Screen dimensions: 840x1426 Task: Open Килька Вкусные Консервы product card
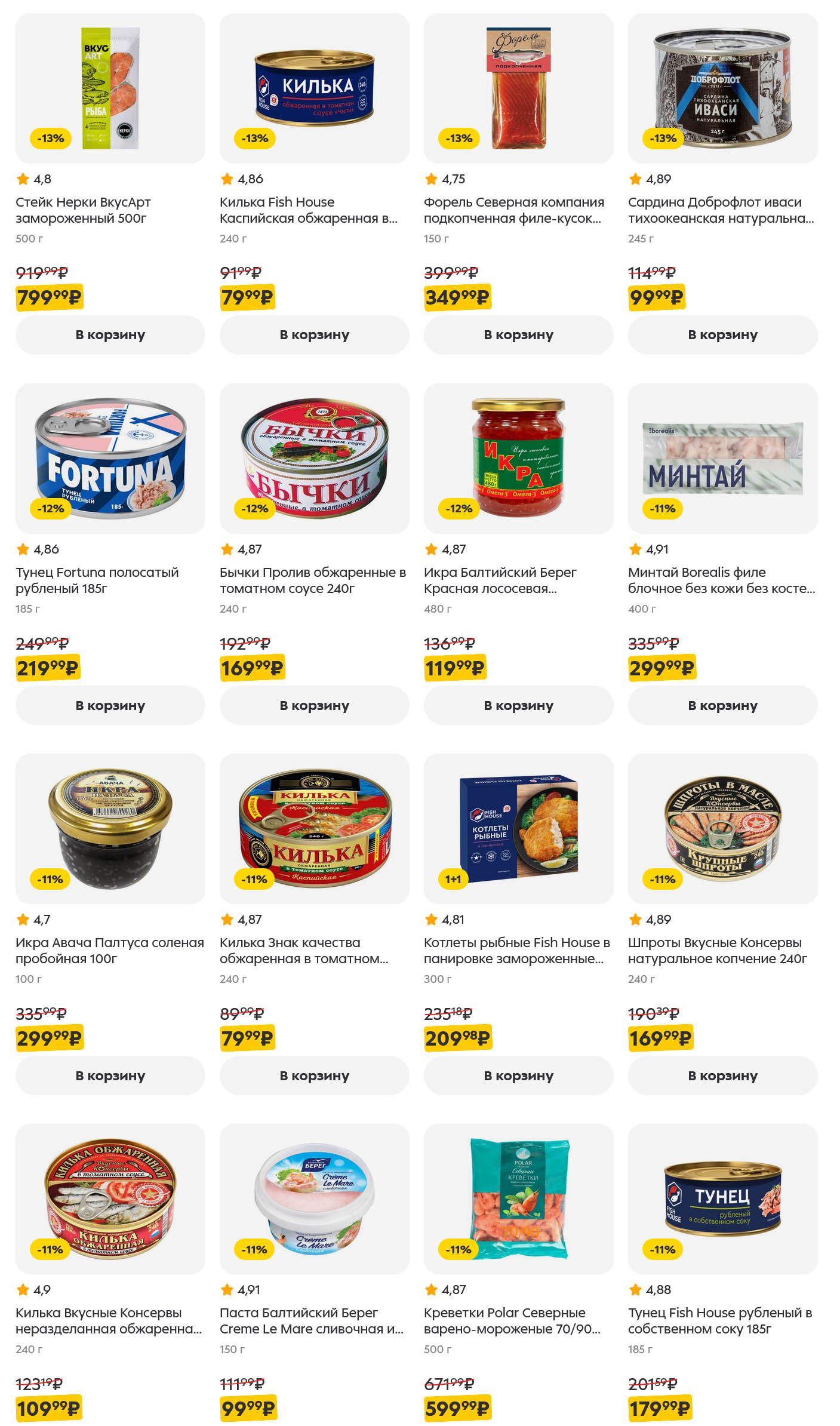click(107, 1320)
